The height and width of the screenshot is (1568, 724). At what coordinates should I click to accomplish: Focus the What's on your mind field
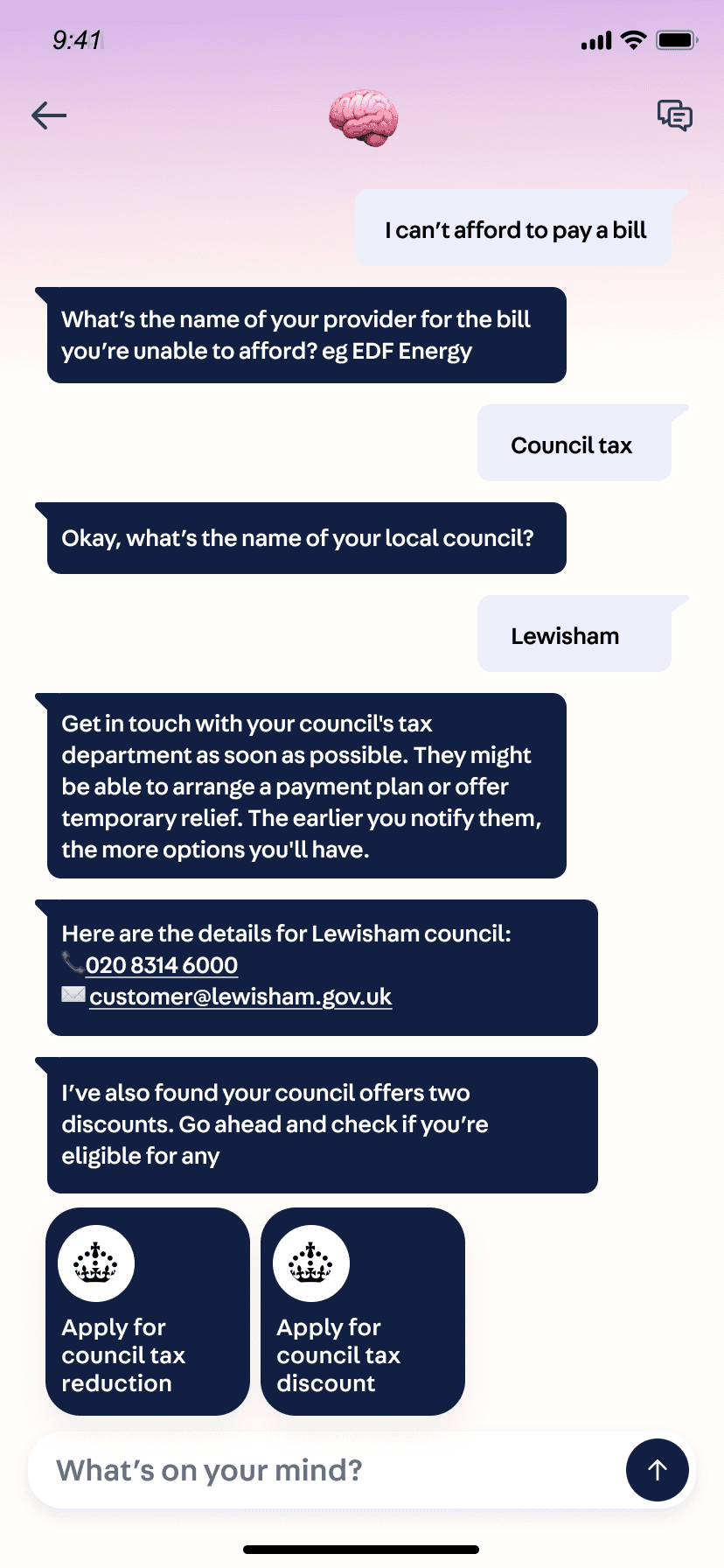coord(324,1470)
